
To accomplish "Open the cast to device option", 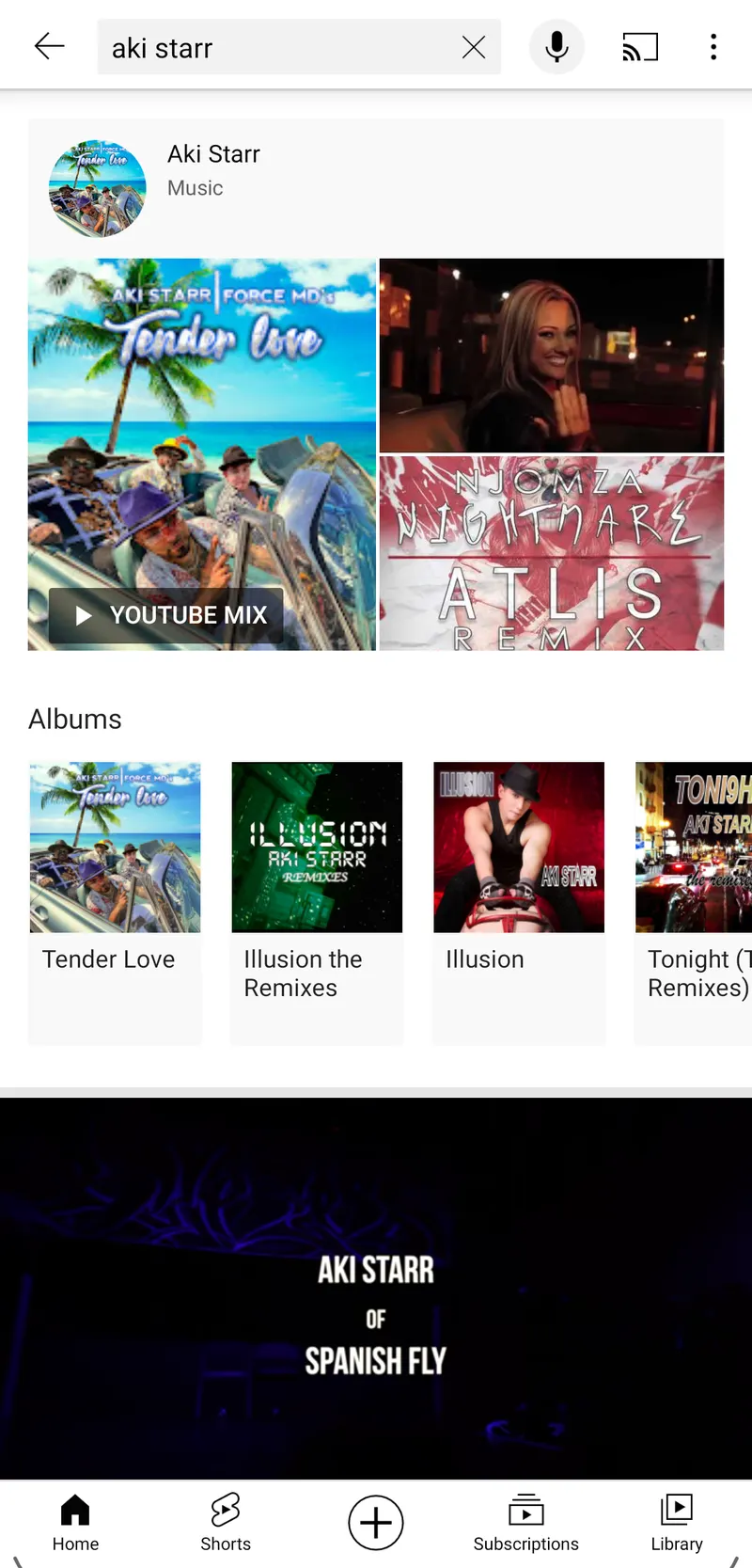I will 640,47.
